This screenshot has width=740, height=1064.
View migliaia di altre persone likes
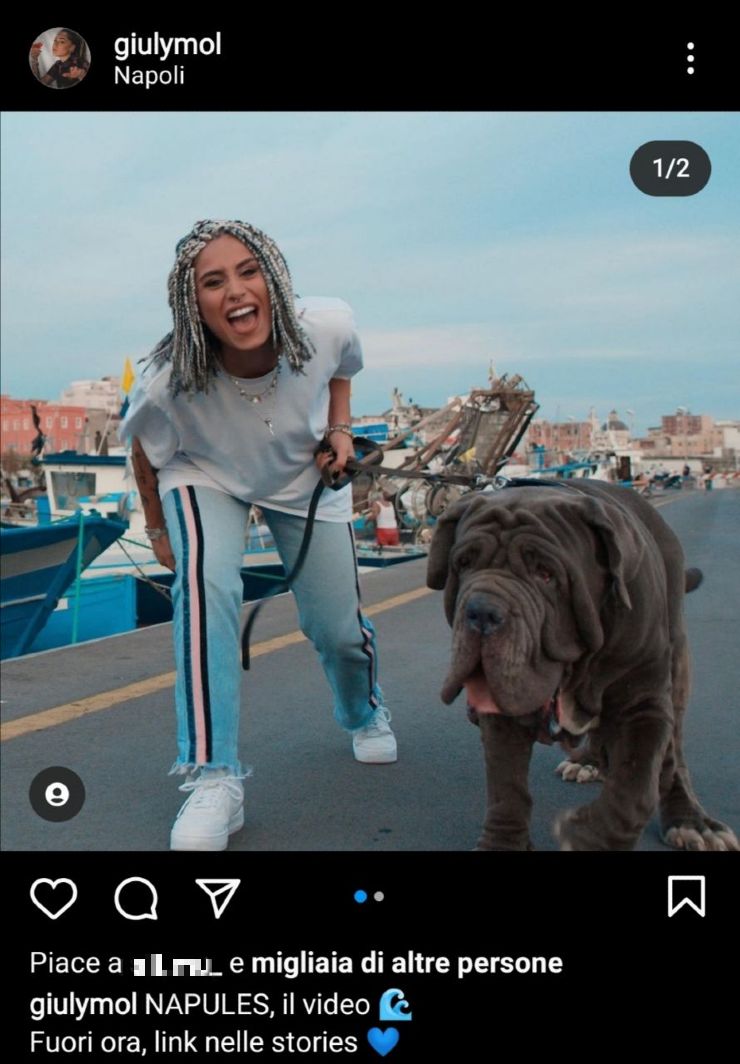[406, 963]
